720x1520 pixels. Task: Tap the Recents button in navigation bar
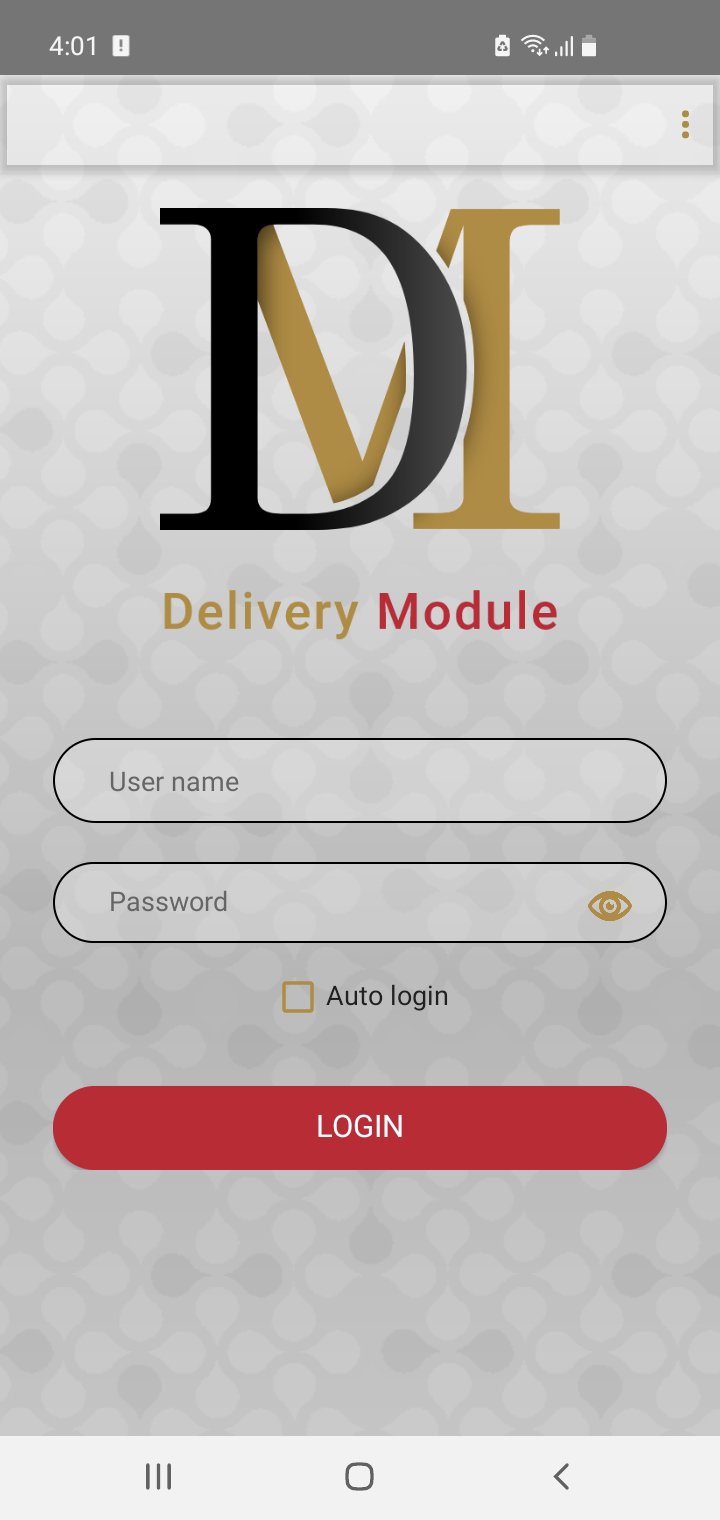pos(158,1475)
